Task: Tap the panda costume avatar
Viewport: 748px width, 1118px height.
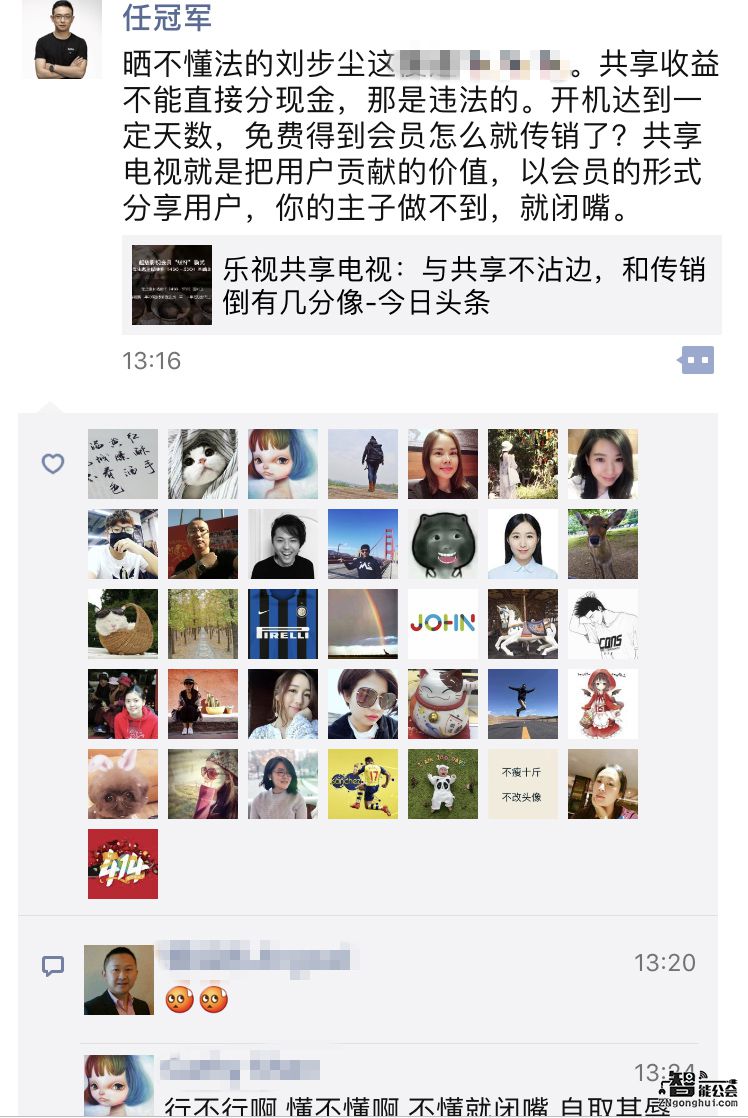Action: tap(442, 783)
